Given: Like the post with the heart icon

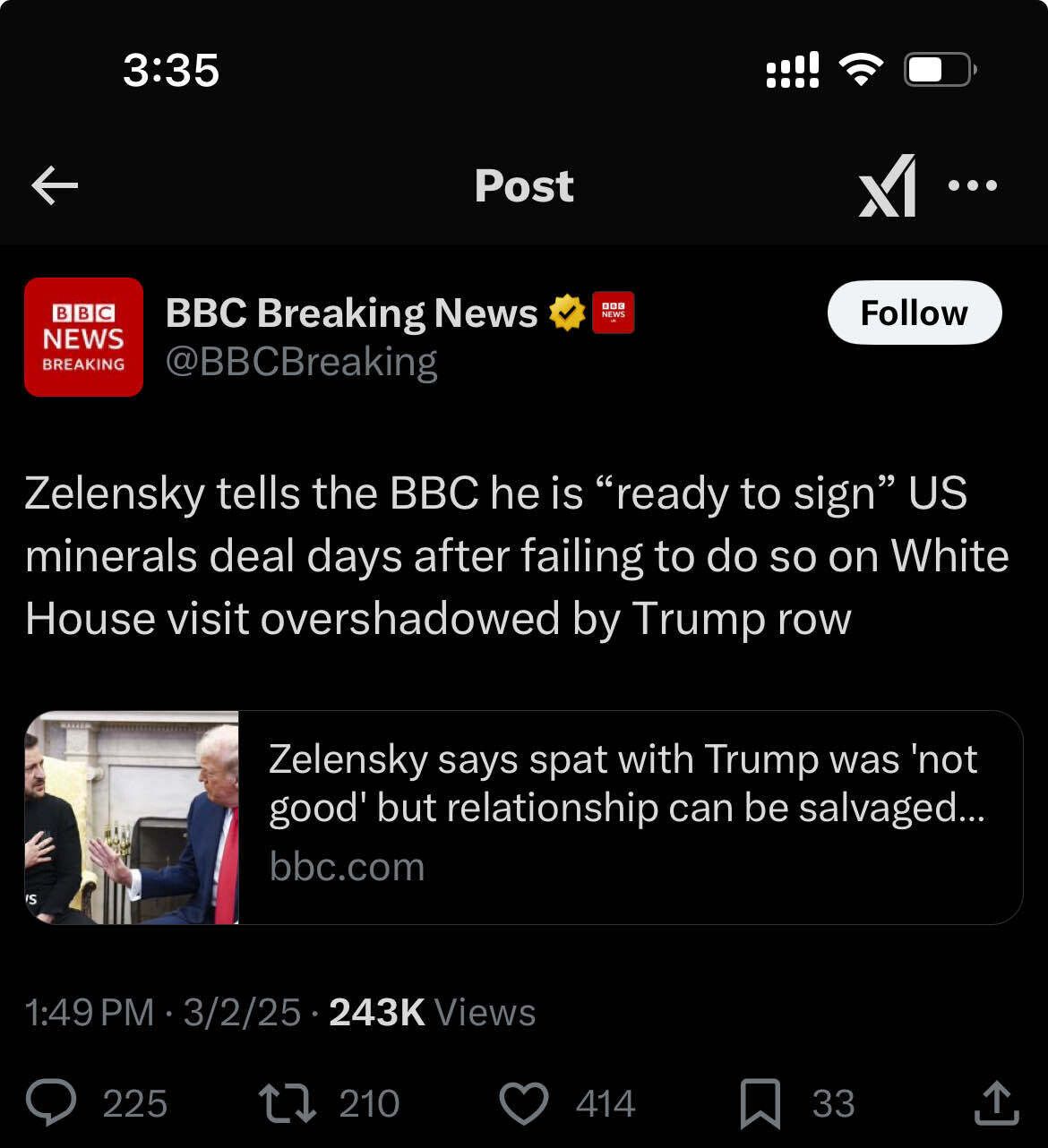Looking at the screenshot, I should pyautogui.click(x=523, y=1103).
